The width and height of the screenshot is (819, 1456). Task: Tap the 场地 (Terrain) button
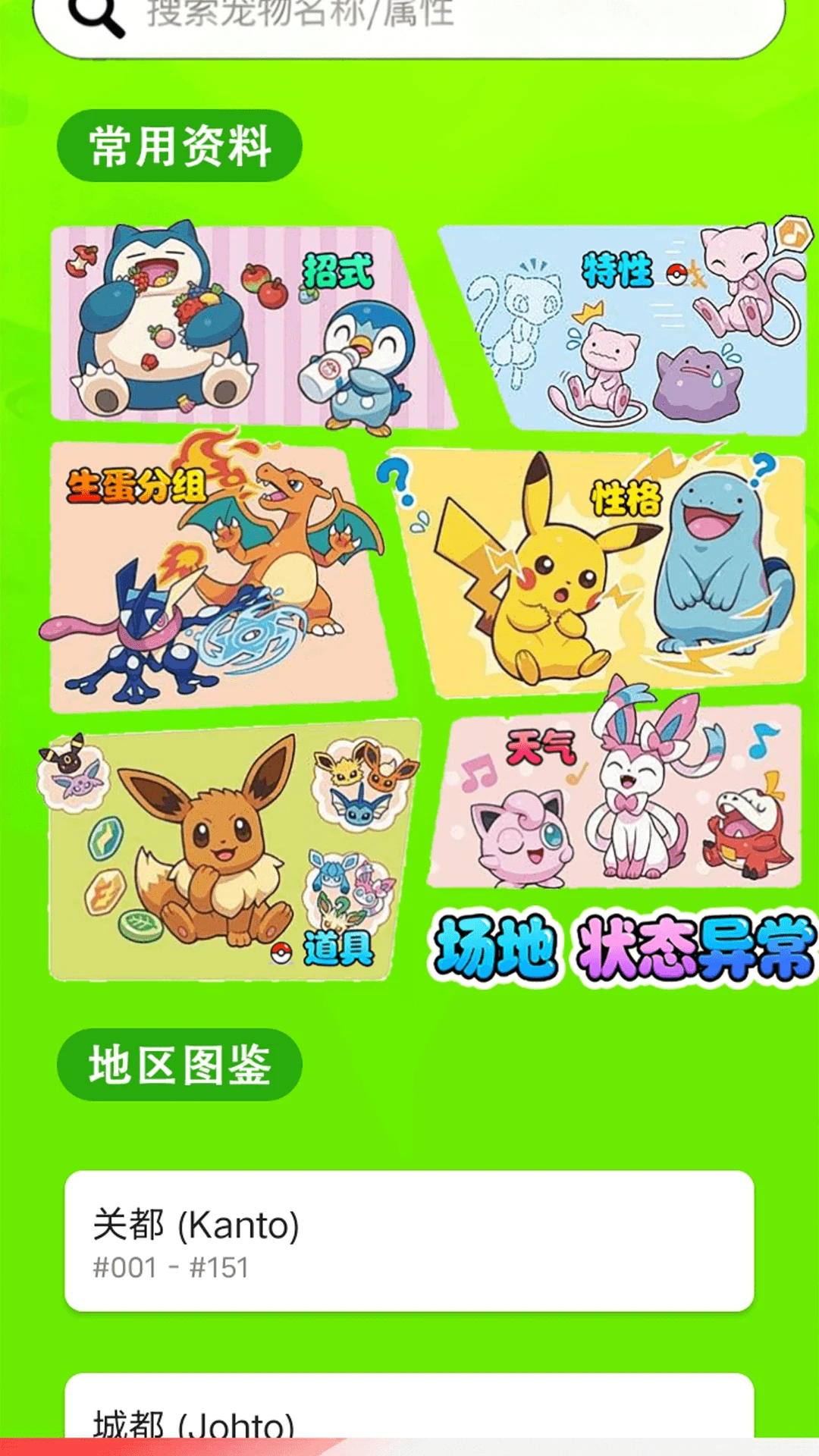497,946
